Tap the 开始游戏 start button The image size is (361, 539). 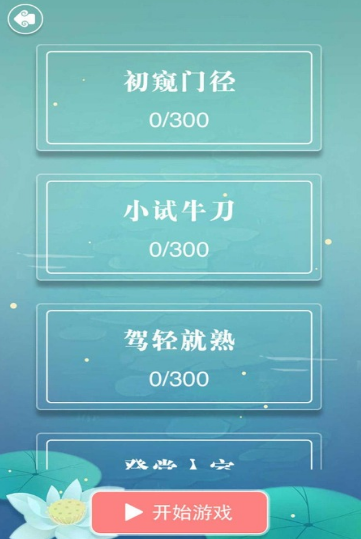pos(180,513)
